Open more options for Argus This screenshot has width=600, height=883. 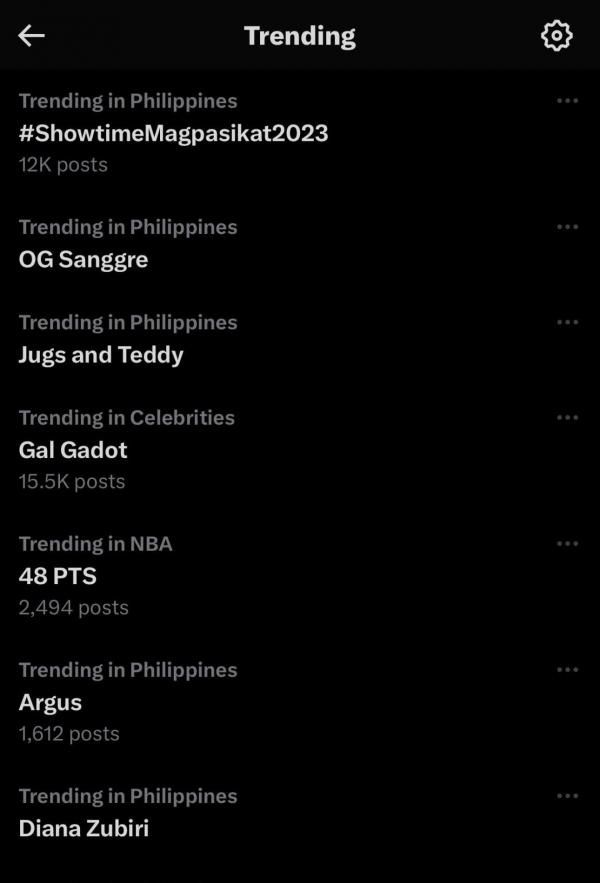point(567,669)
